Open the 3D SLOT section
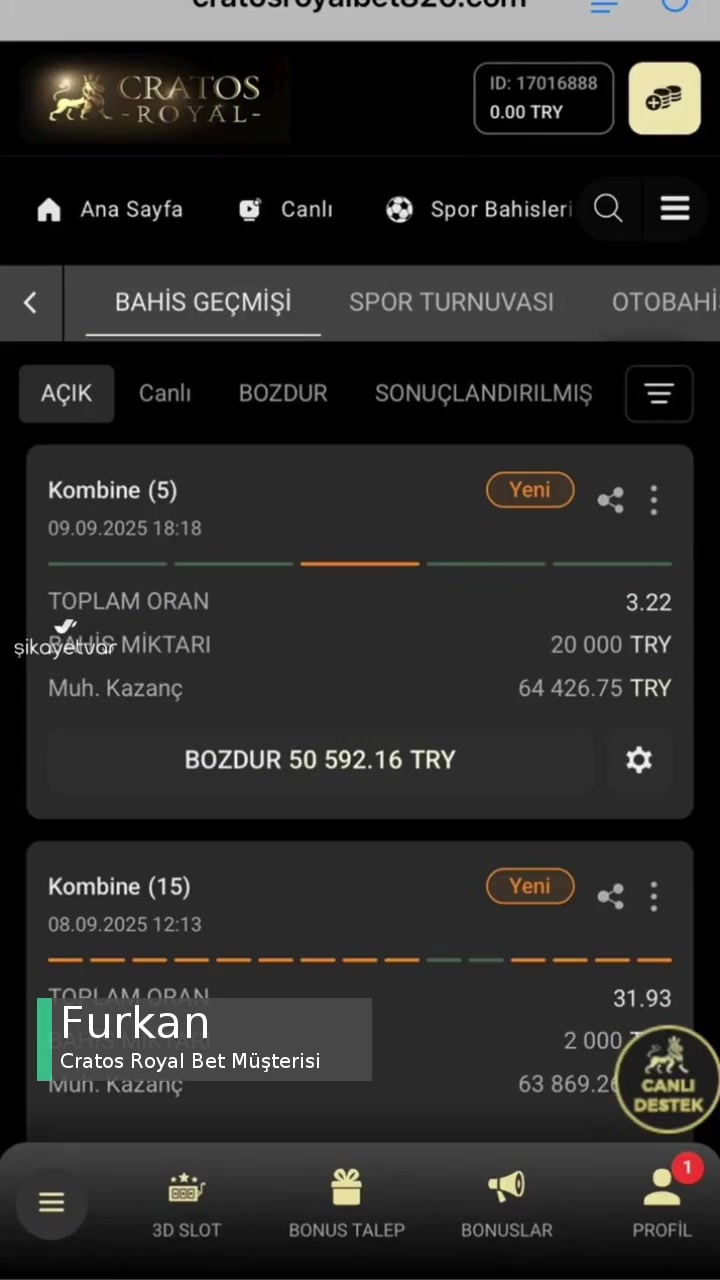The image size is (720, 1280). [186, 1203]
